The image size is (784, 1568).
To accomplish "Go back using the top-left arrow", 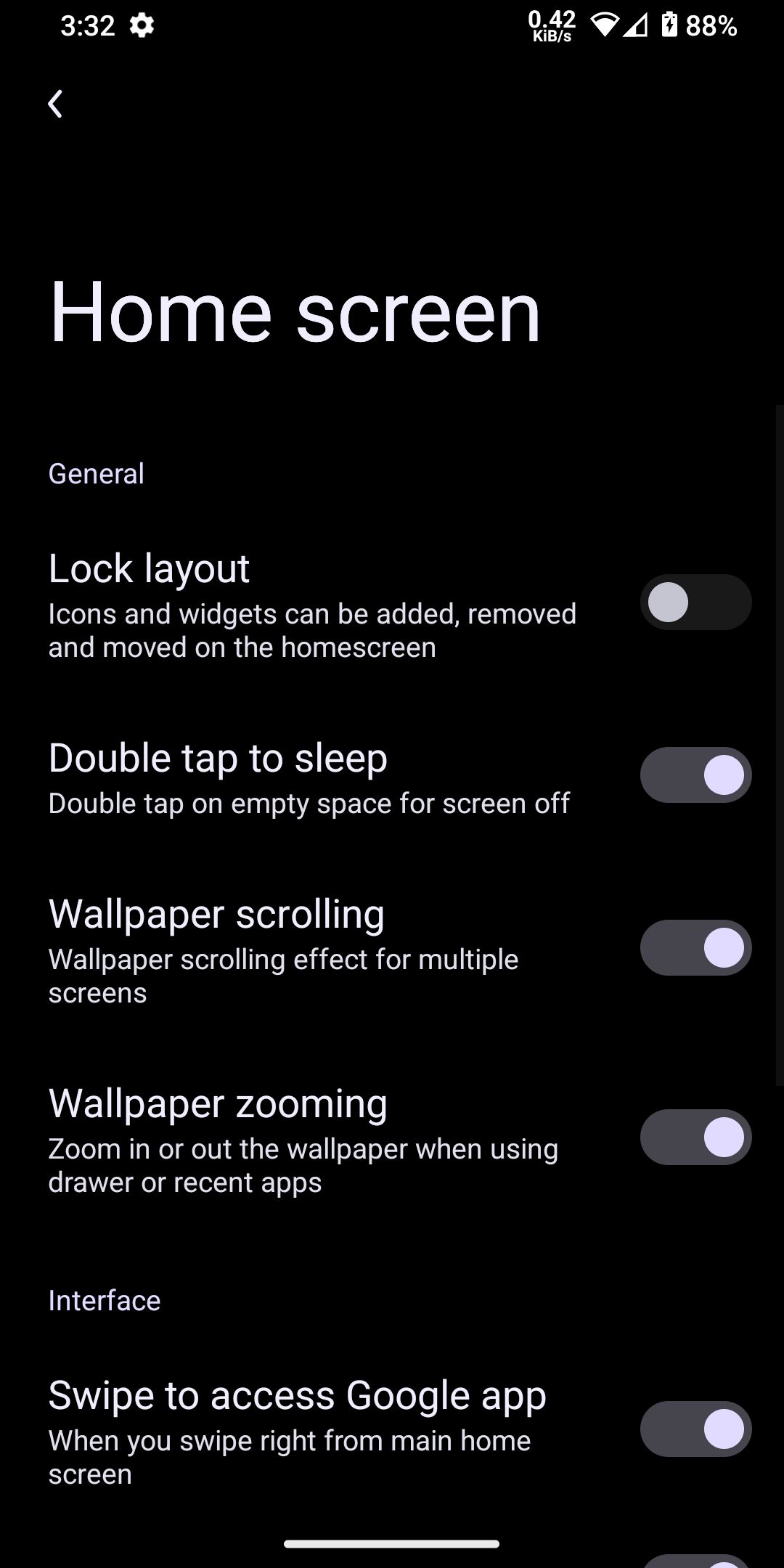I will (x=55, y=104).
